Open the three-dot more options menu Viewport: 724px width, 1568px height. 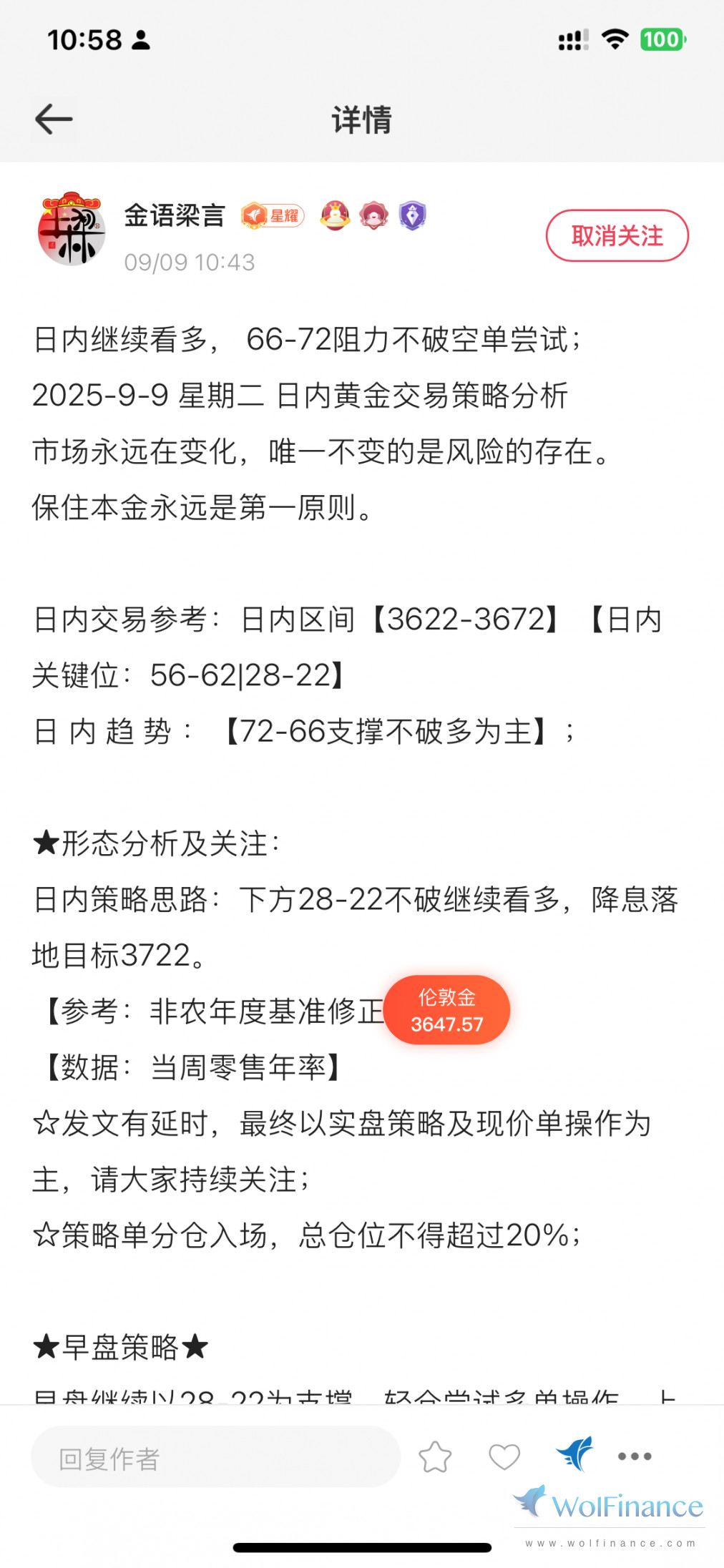click(x=635, y=1456)
